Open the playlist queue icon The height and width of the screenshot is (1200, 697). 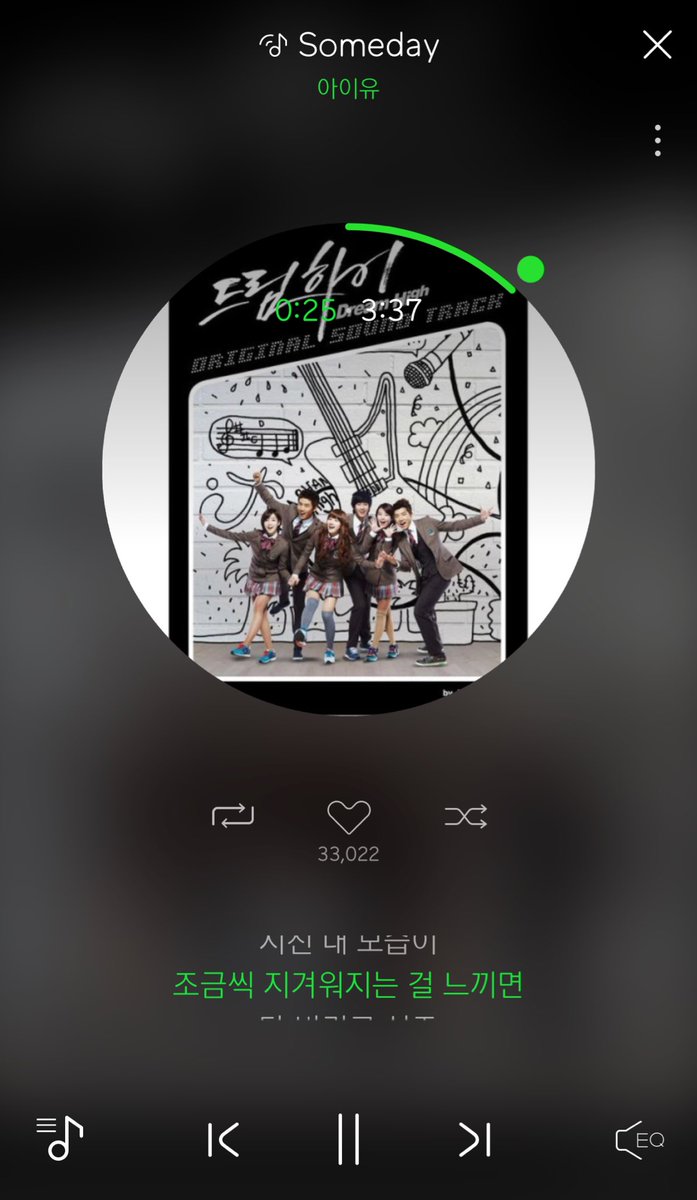tap(60, 1137)
